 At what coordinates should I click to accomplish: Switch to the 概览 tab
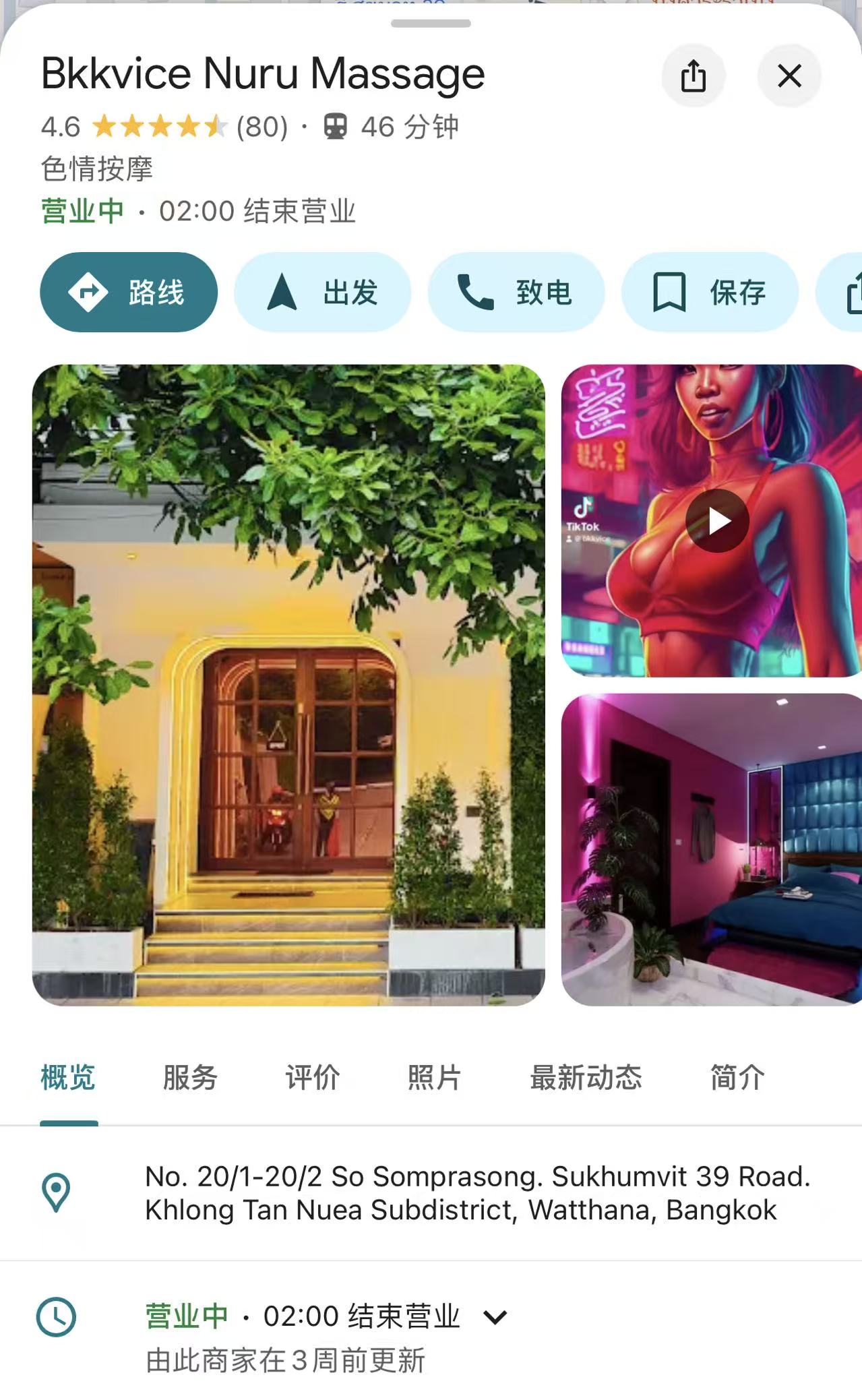(x=68, y=1077)
